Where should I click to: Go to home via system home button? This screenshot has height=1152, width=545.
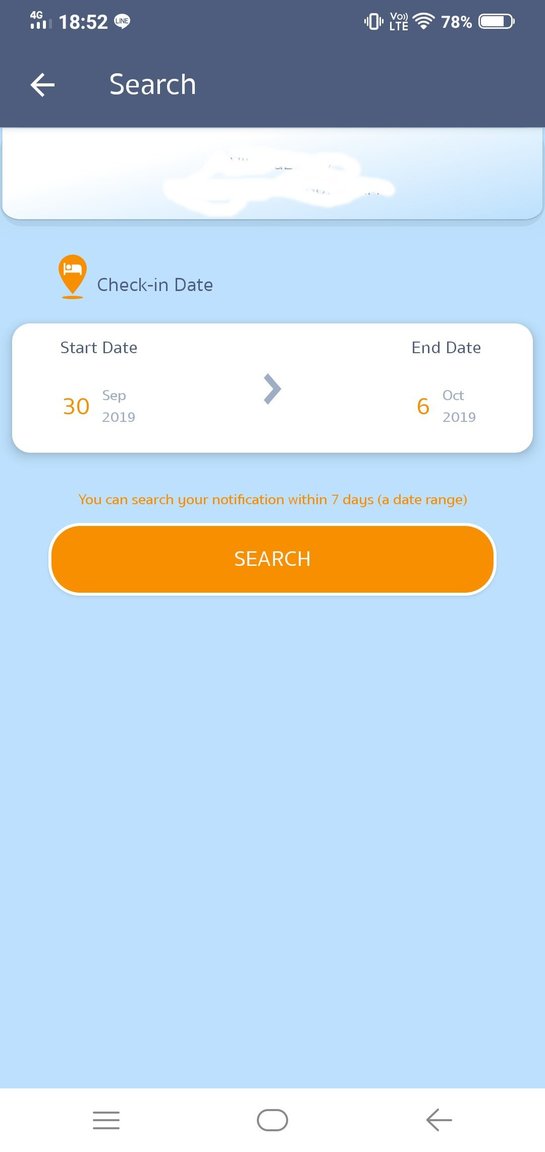point(272,1120)
